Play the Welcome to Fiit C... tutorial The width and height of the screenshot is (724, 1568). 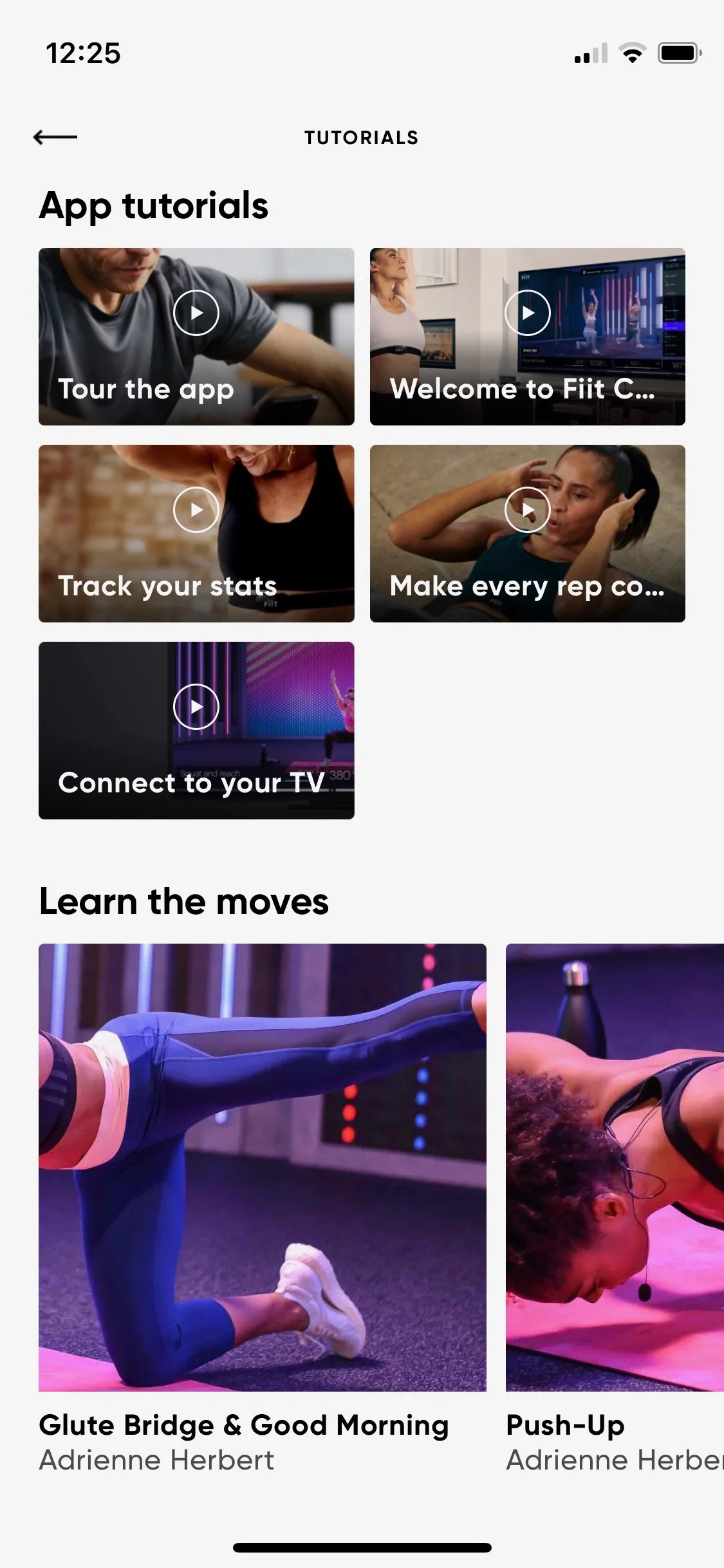coord(527,313)
